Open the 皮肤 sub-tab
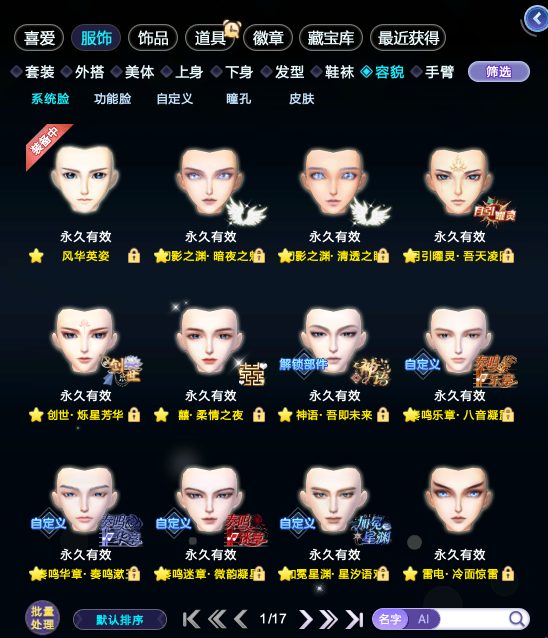This screenshot has height=638, width=548. (301, 98)
